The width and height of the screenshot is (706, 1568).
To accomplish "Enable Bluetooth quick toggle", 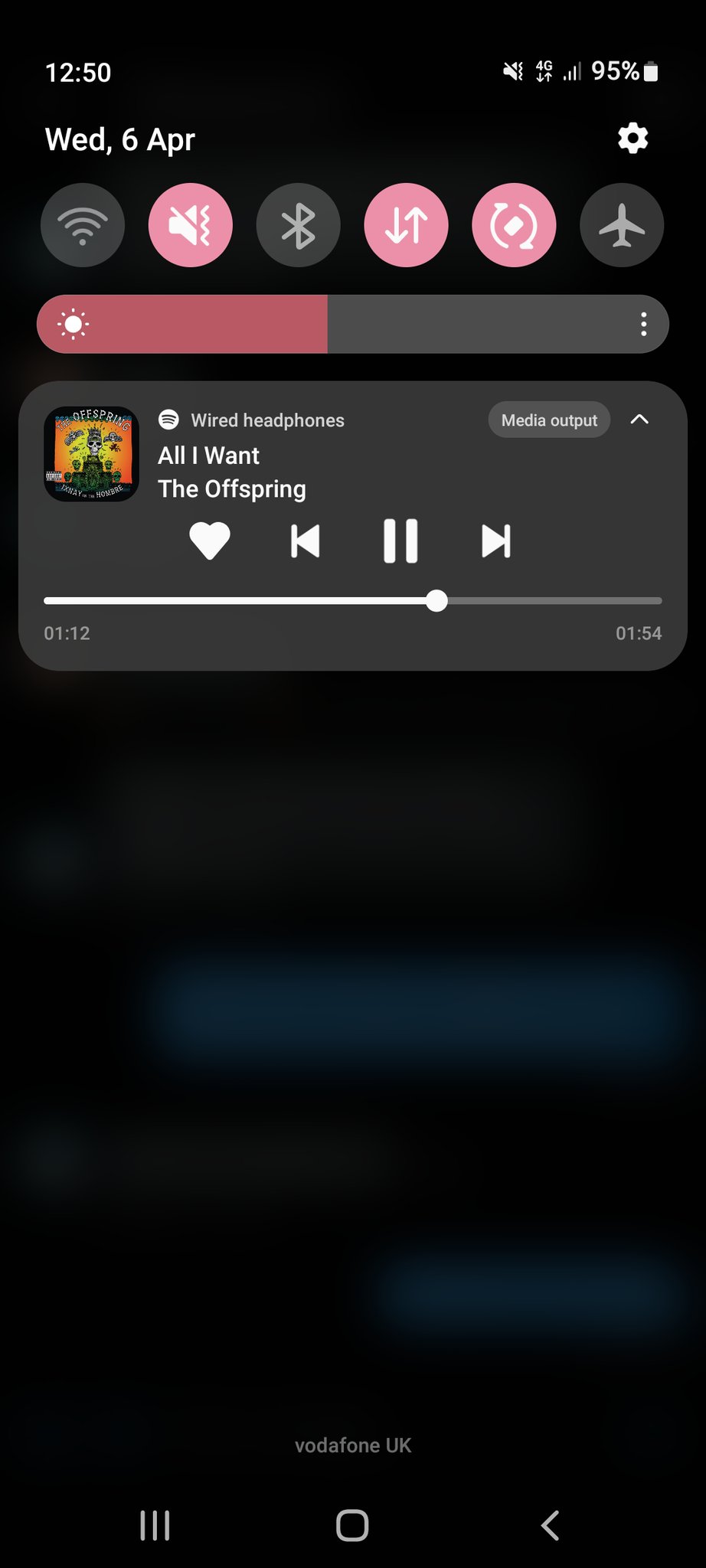I will coord(299,225).
